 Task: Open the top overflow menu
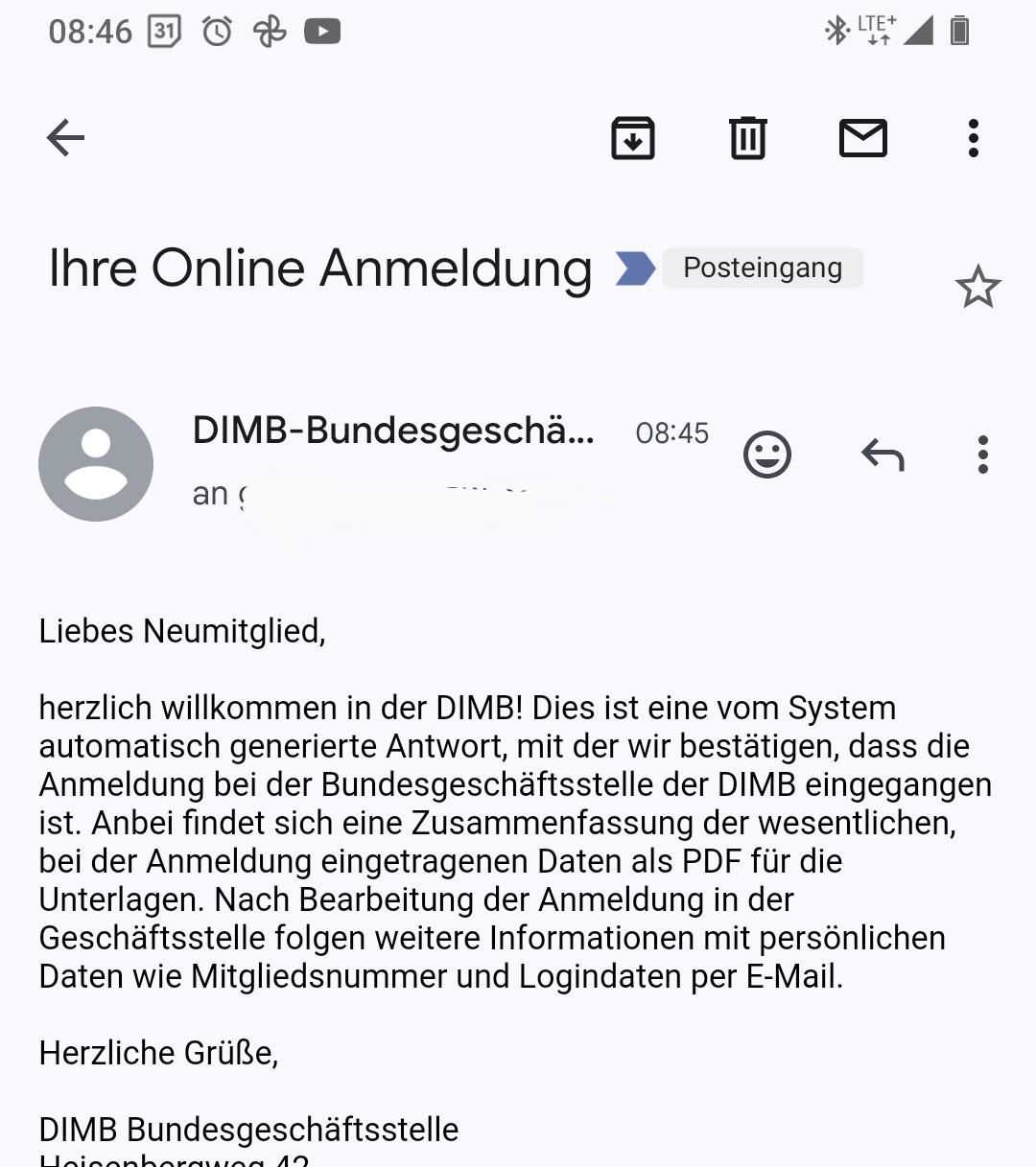point(974,138)
